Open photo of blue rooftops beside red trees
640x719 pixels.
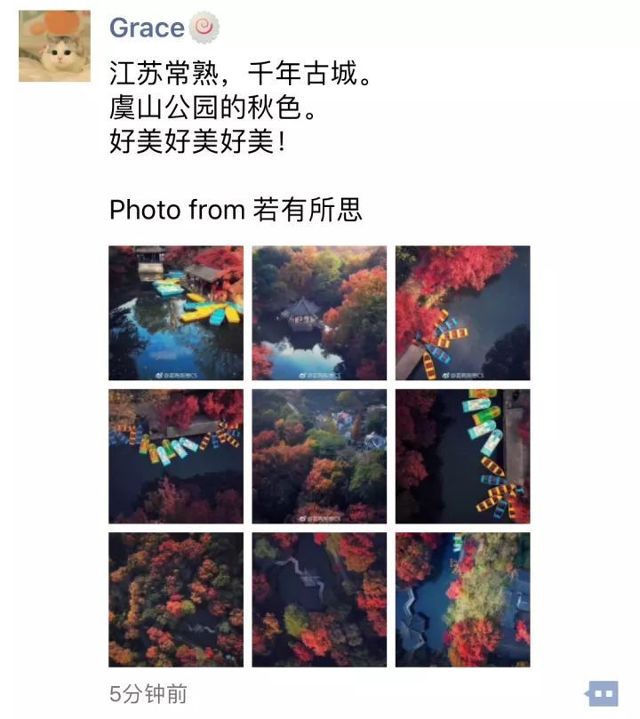coord(462,599)
